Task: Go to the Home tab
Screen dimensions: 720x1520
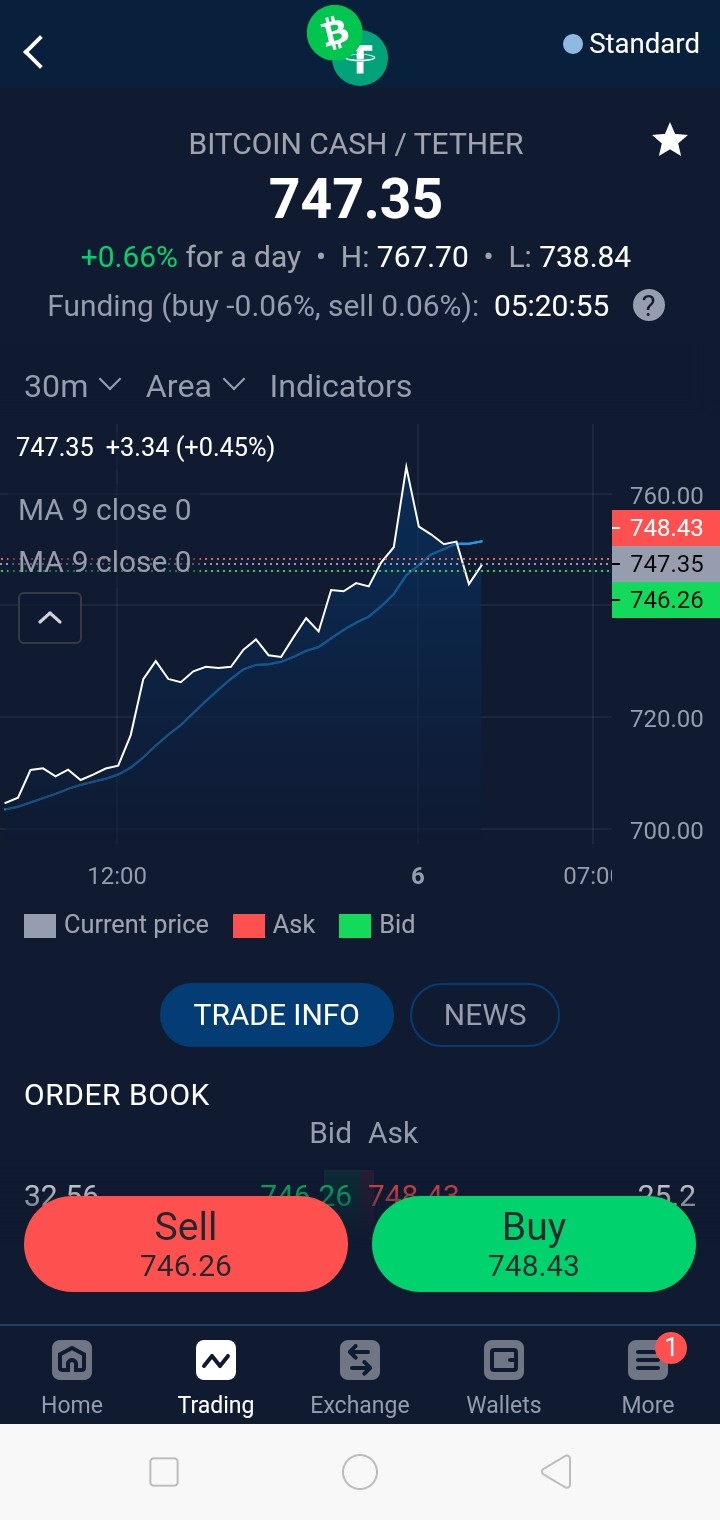Action: pyautogui.click(x=72, y=1377)
